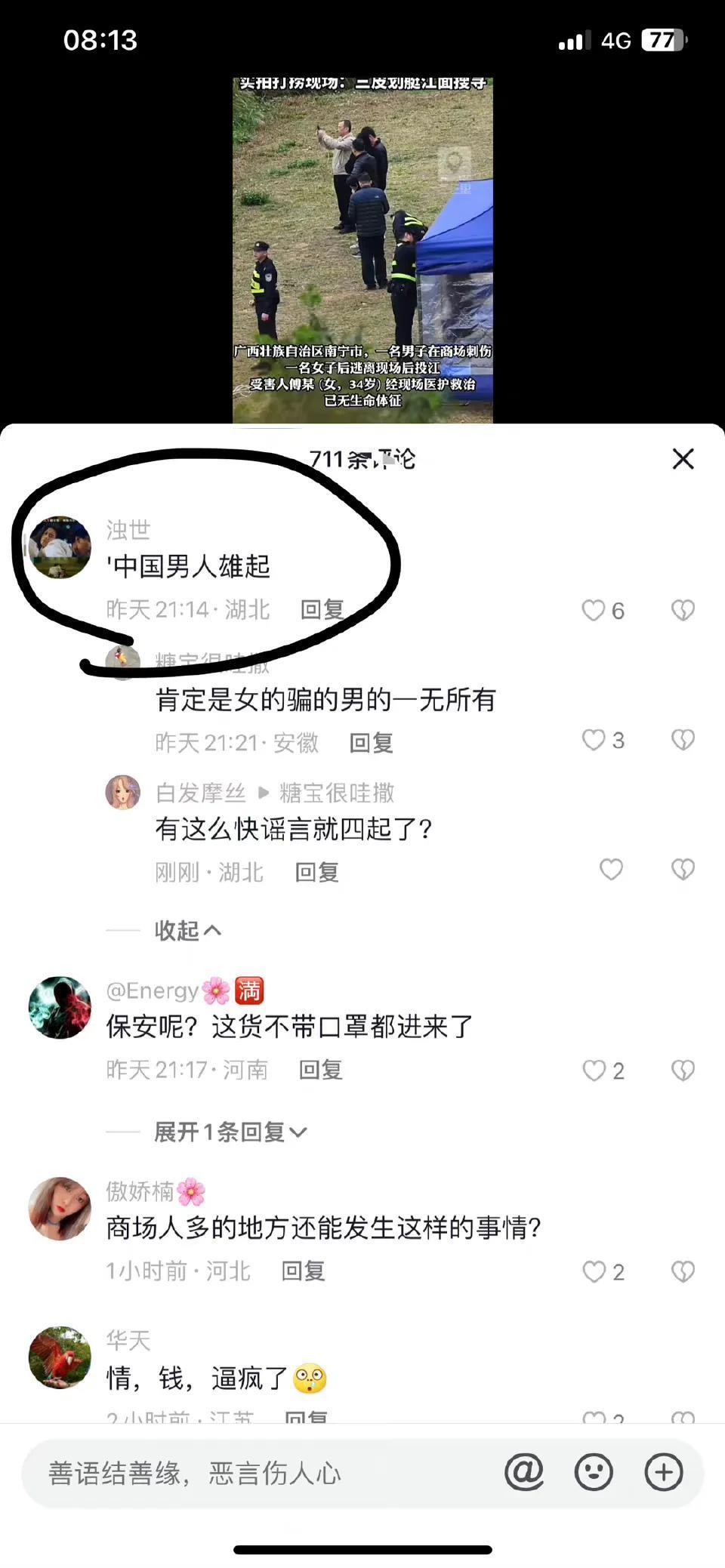Mention someone with the @ icon
The image size is (725, 1568).
[524, 1472]
